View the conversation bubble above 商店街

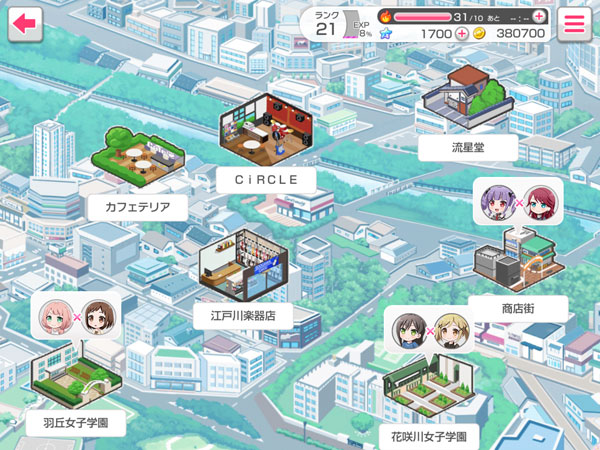[517, 201]
